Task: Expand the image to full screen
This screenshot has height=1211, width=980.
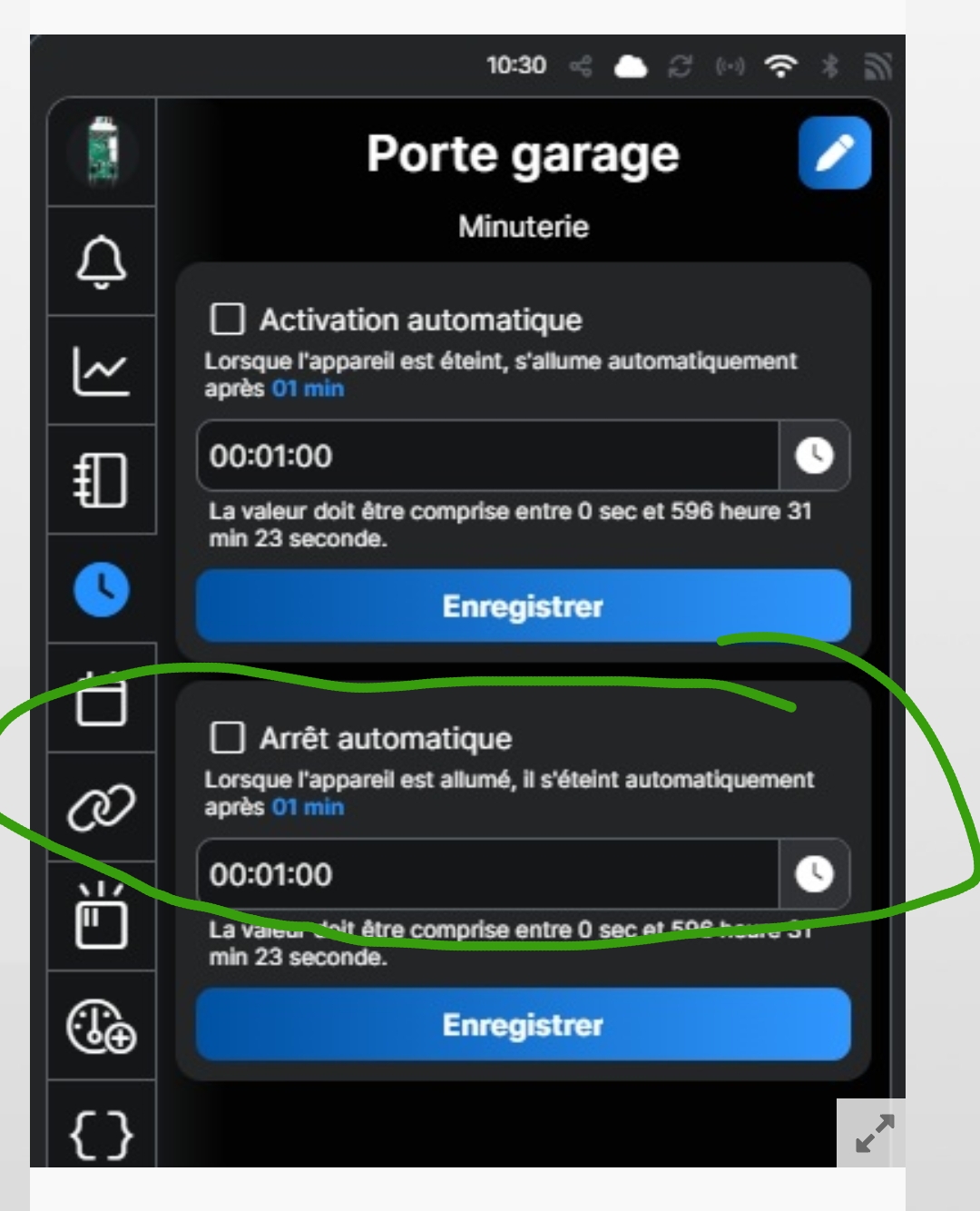Action: 874,1133
